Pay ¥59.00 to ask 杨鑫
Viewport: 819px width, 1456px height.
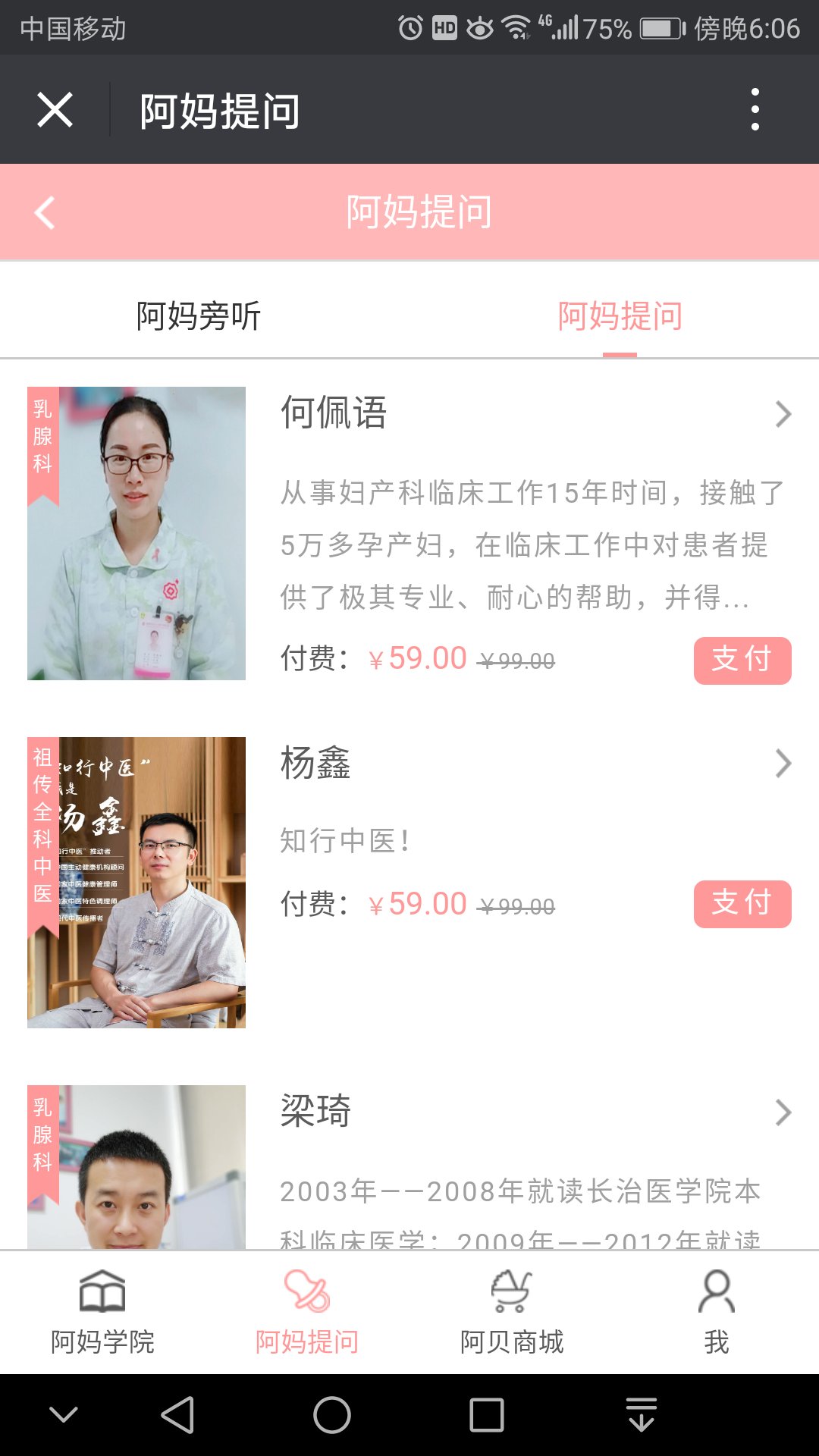[742, 904]
